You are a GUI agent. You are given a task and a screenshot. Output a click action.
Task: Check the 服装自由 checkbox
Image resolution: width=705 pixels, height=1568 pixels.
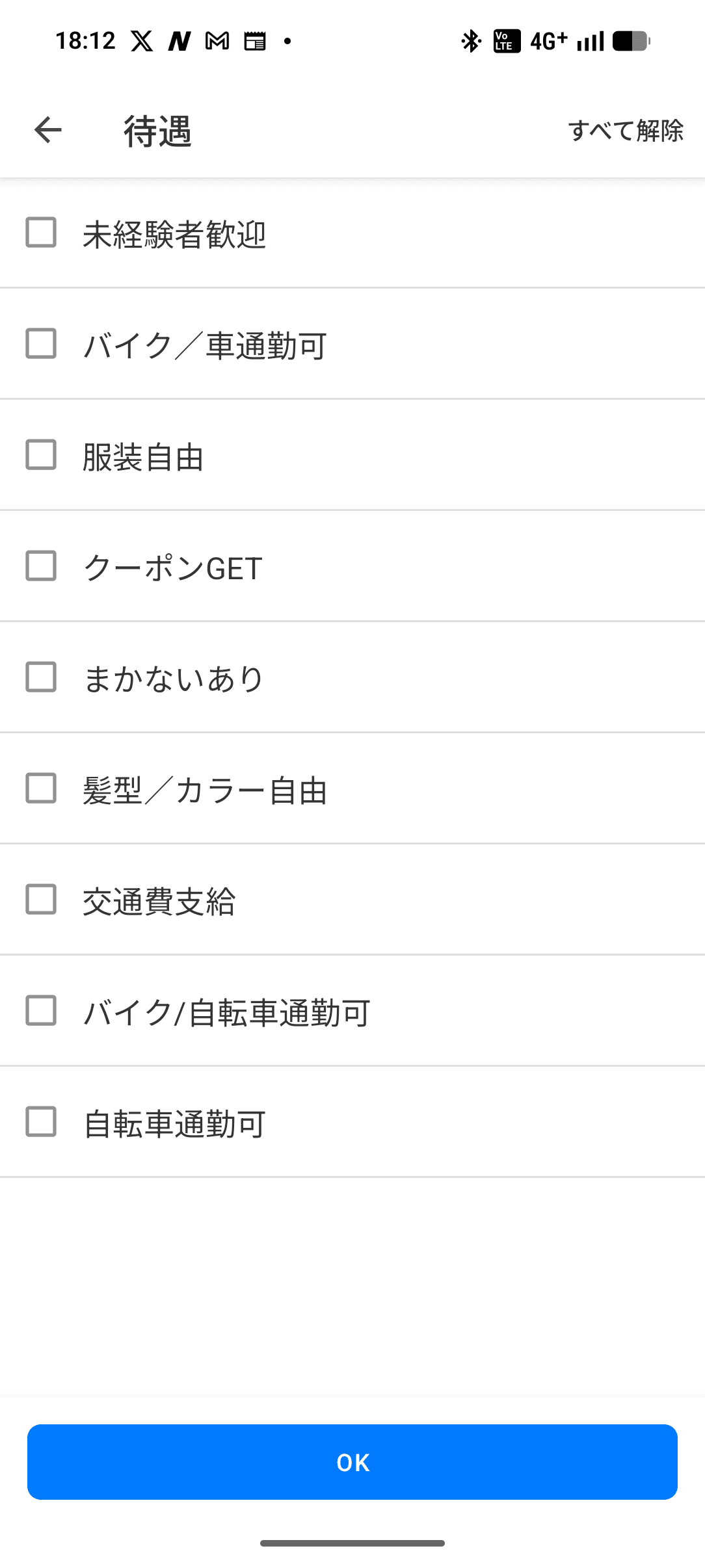[x=40, y=456]
